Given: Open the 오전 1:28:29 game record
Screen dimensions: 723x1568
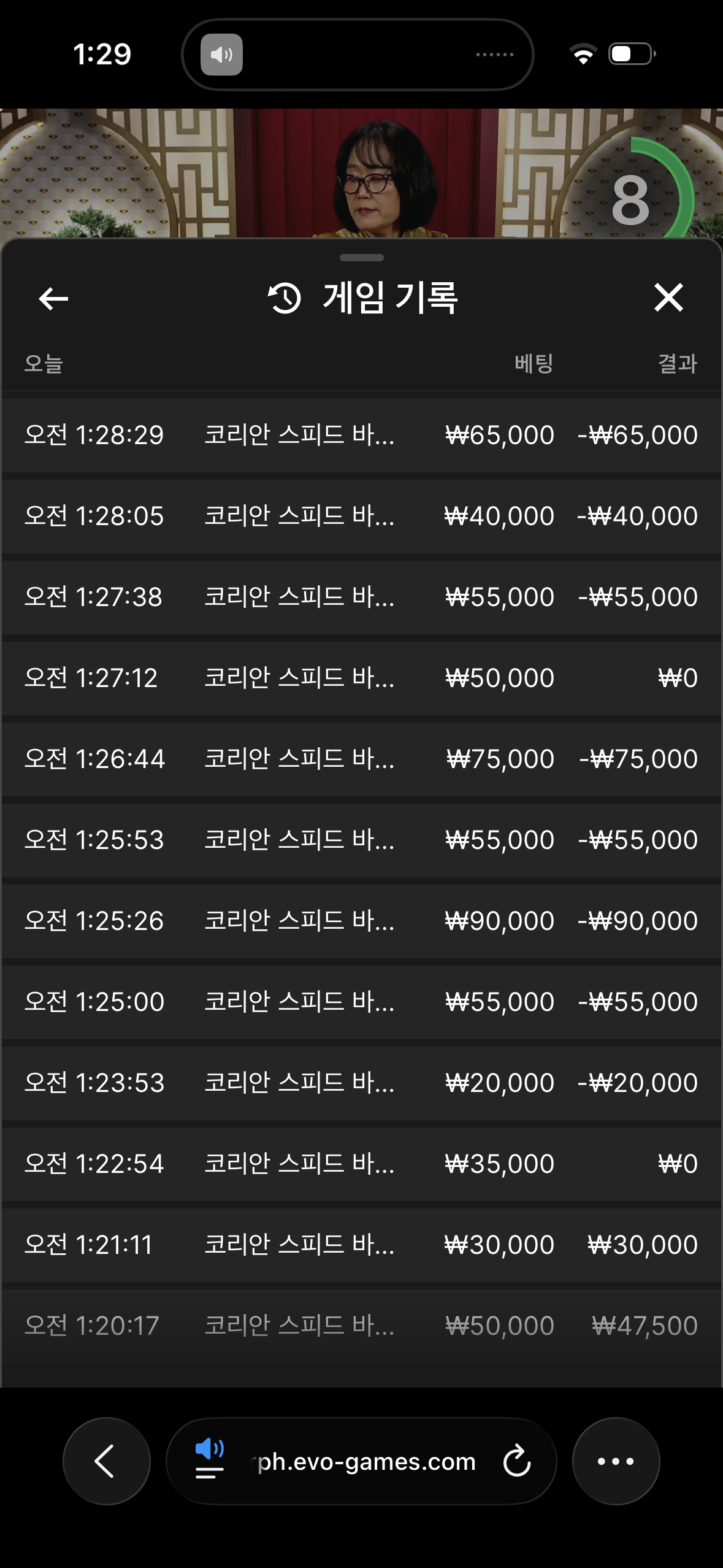Looking at the screenshot, I should (x=361, y=436).
